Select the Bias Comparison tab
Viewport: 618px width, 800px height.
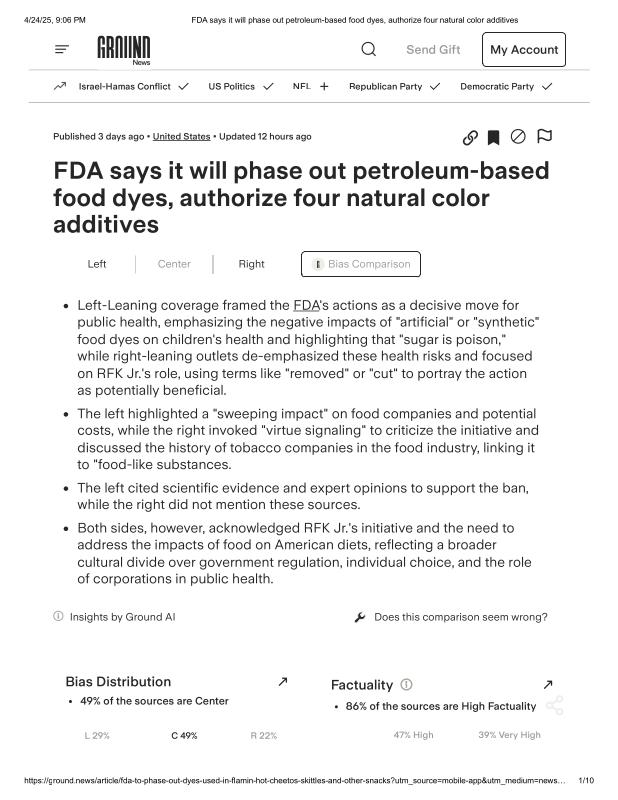point(361,264)
